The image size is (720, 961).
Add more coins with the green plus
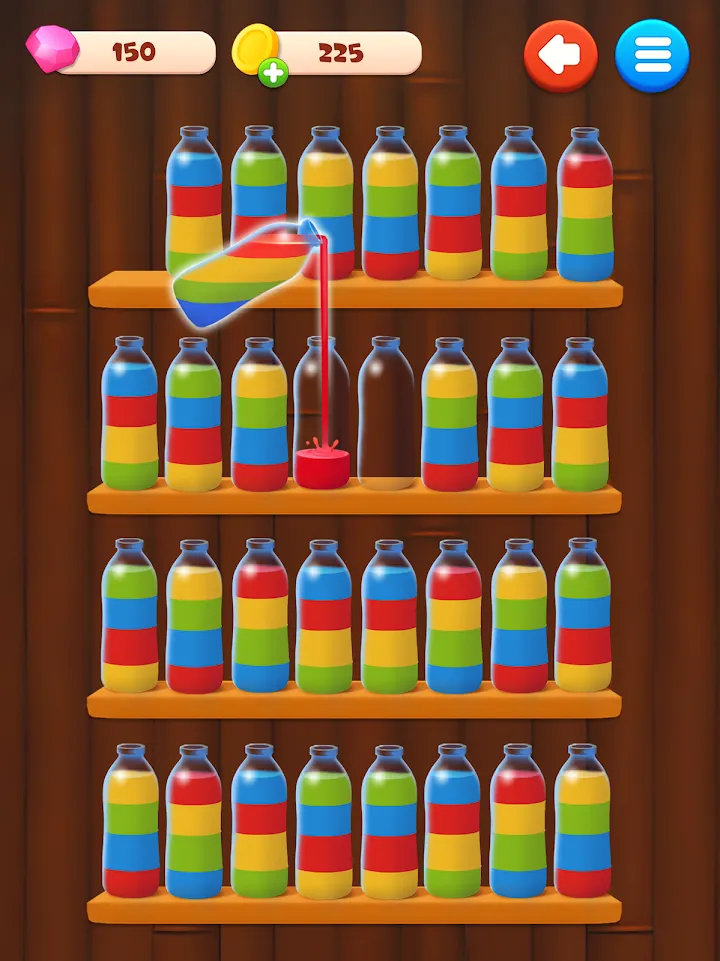coord(272,72)
